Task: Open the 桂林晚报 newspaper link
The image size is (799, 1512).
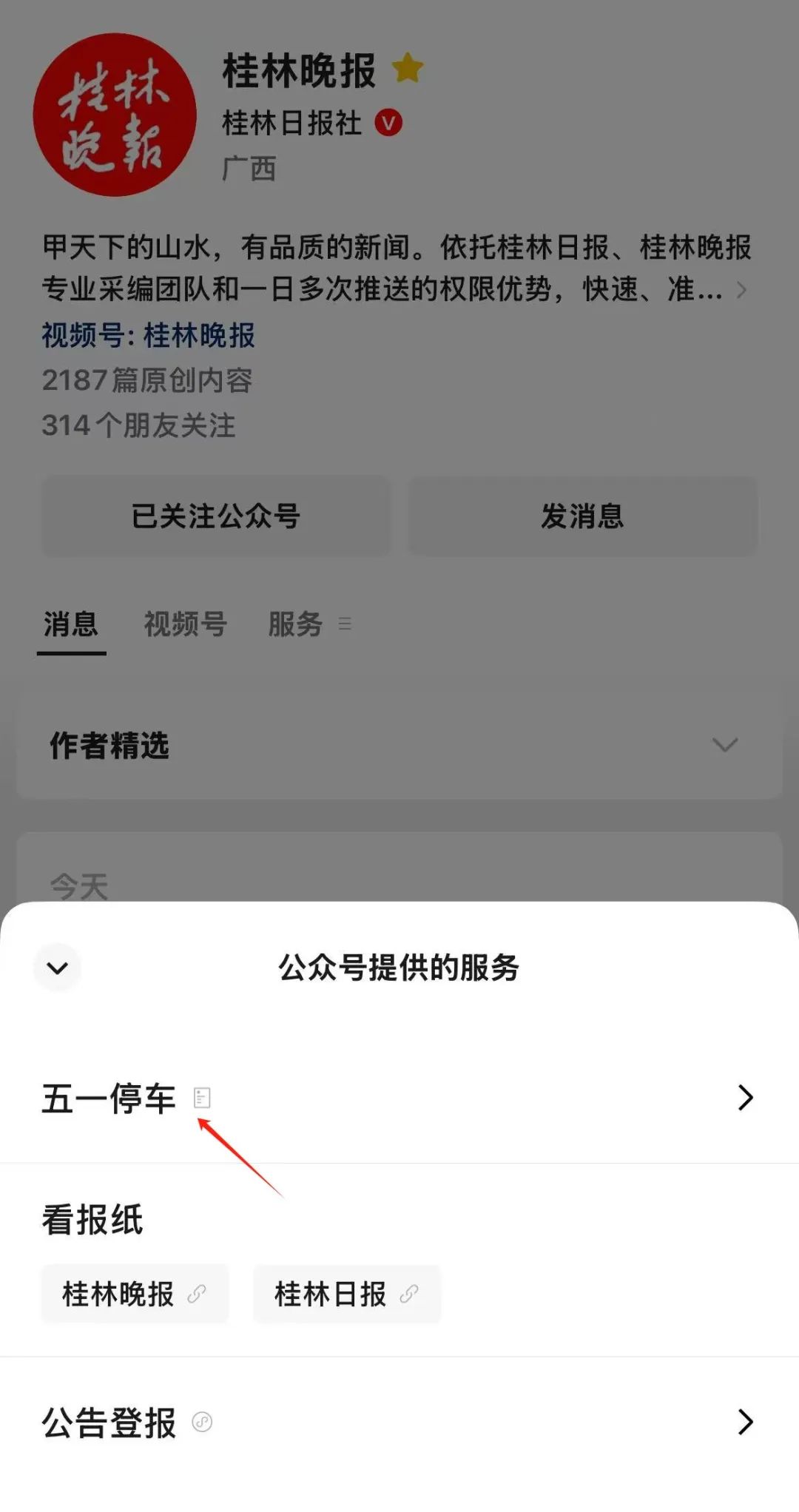Action: pos(135,1294)
